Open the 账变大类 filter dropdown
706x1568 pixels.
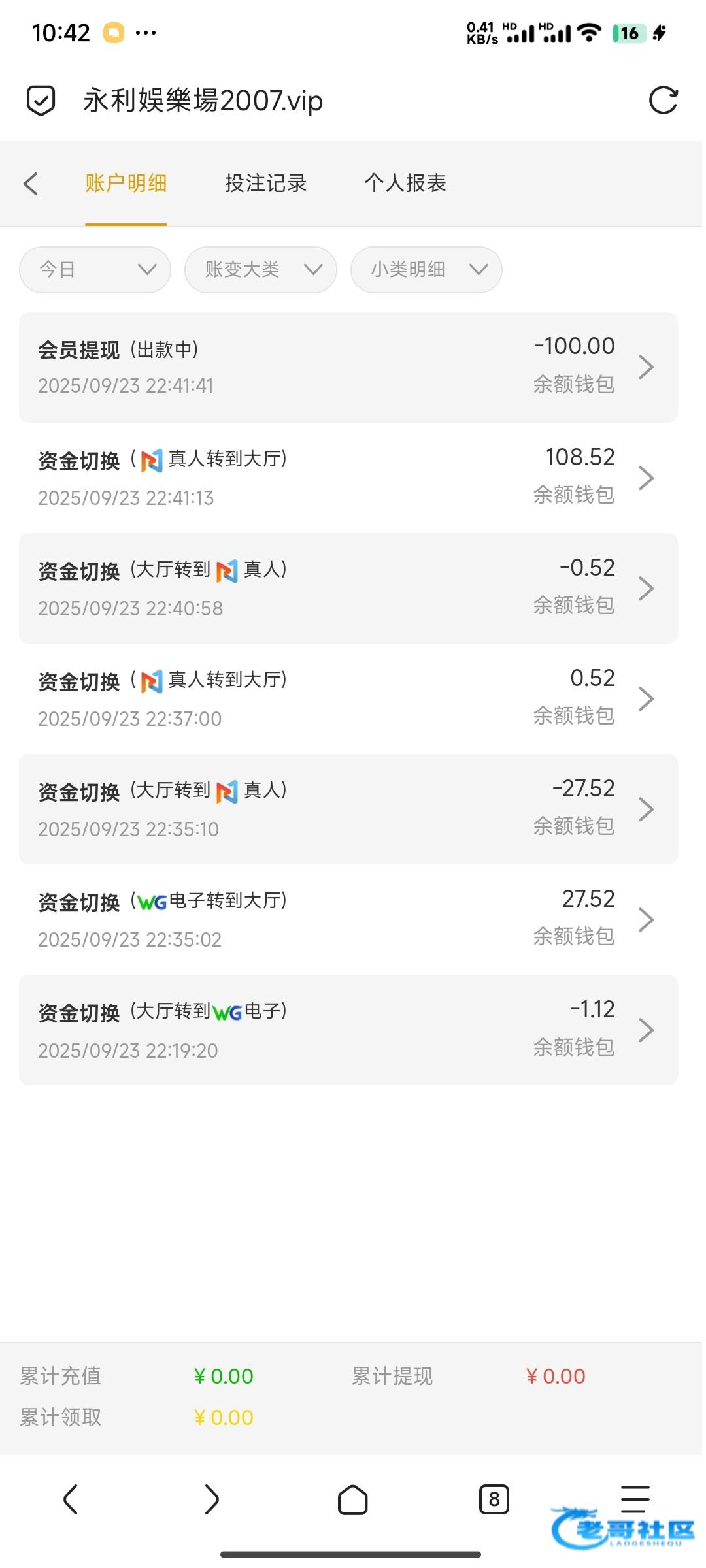261,269
